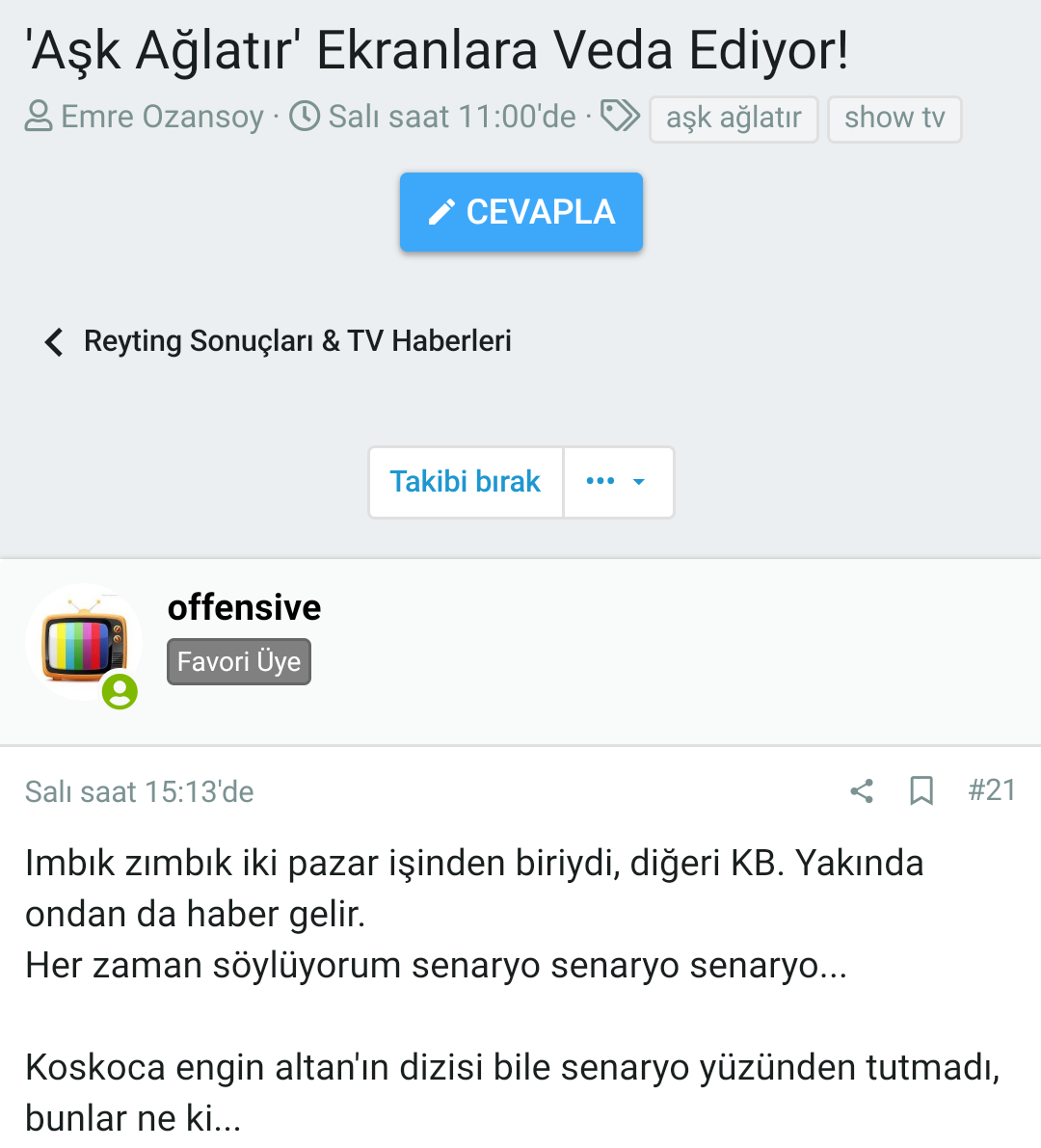Expand the three-dots thread options dropdown
Screen dimensions: 1041x1148
[x=618, y=482]
